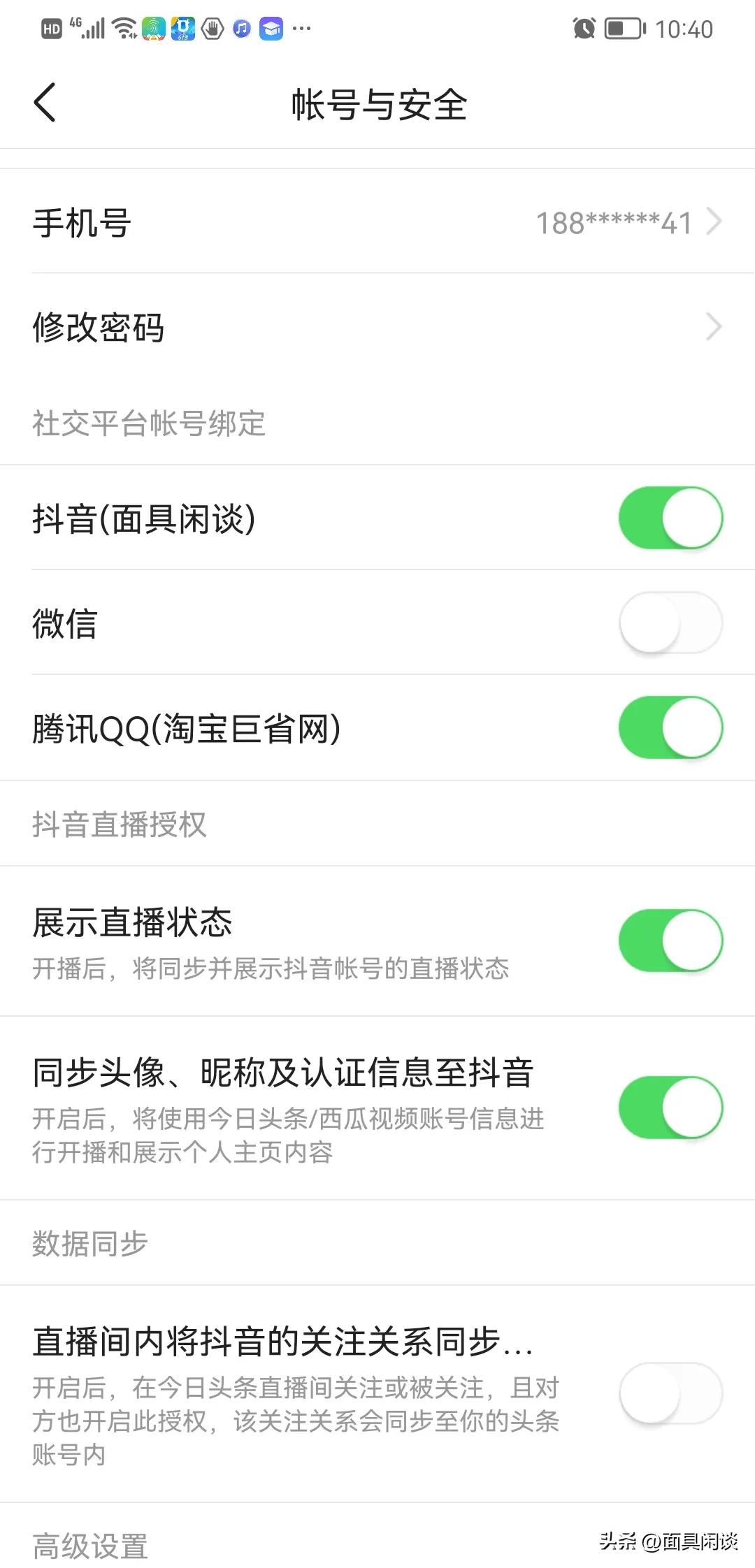Expand the overflow dots in the status bar
This screenshot has height=1568, width=755.
(x=301, y=28)
